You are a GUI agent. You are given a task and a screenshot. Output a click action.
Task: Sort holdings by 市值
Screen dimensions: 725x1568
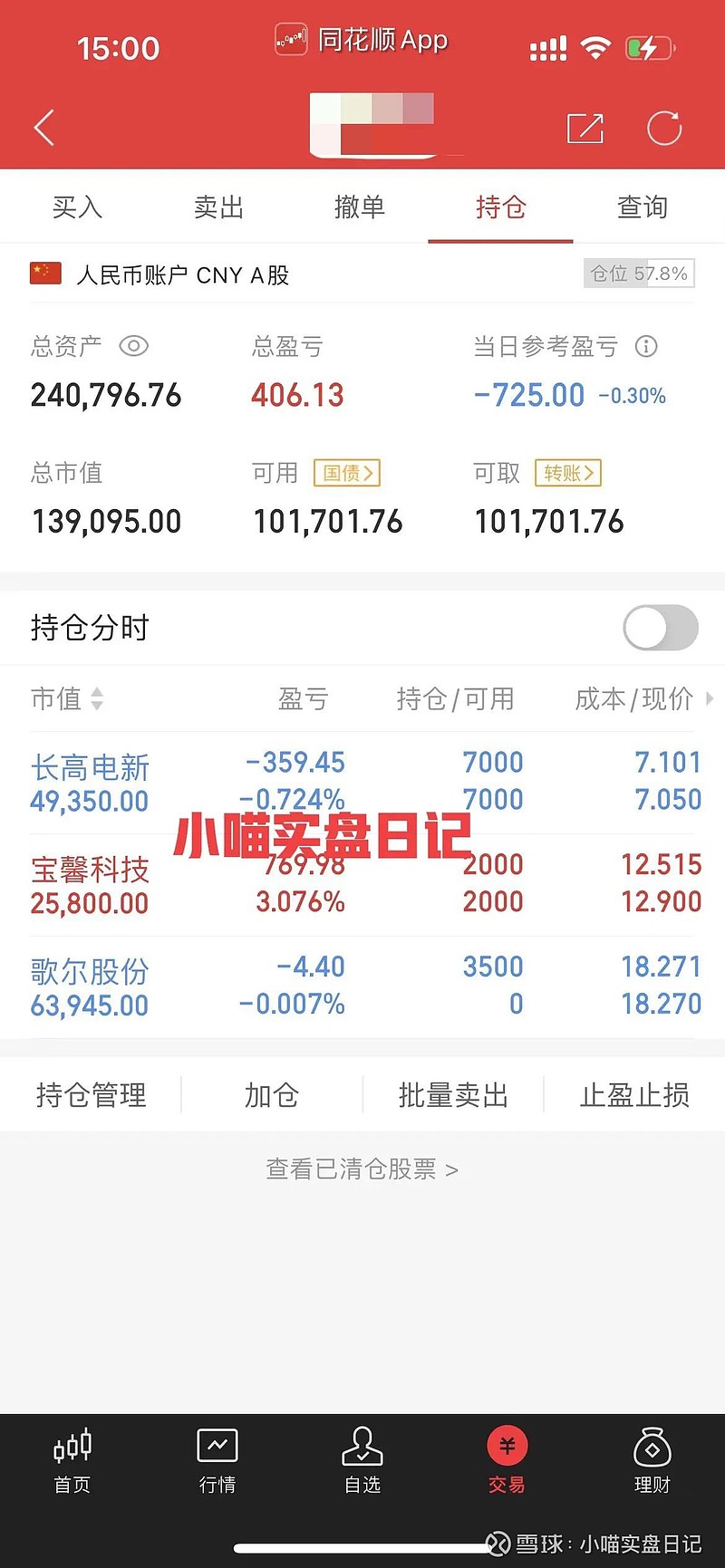[67, 698]
